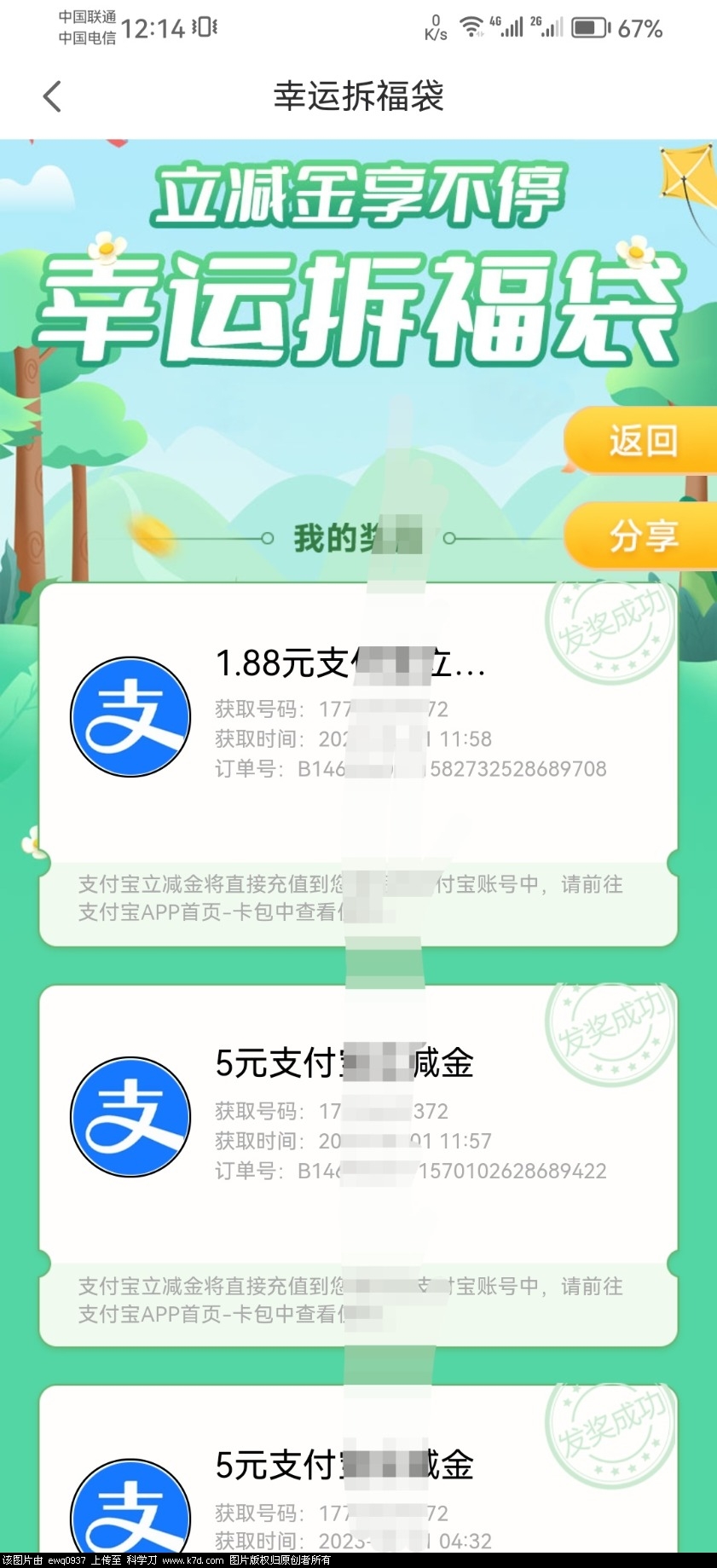Expand the back navigation arrow
The image size is (717, 1568).
51,96
